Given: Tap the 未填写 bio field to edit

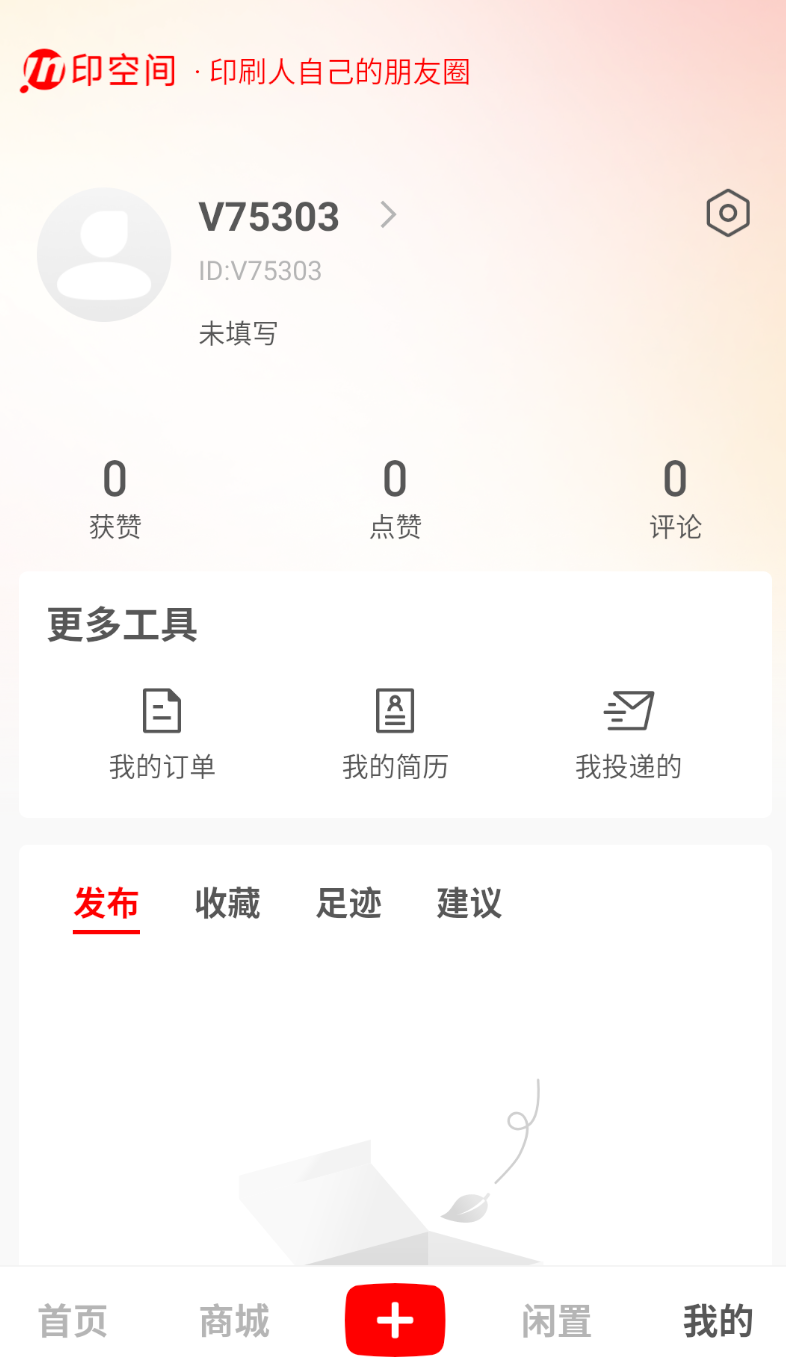Looking at the screenshot, I should point(238,333).
